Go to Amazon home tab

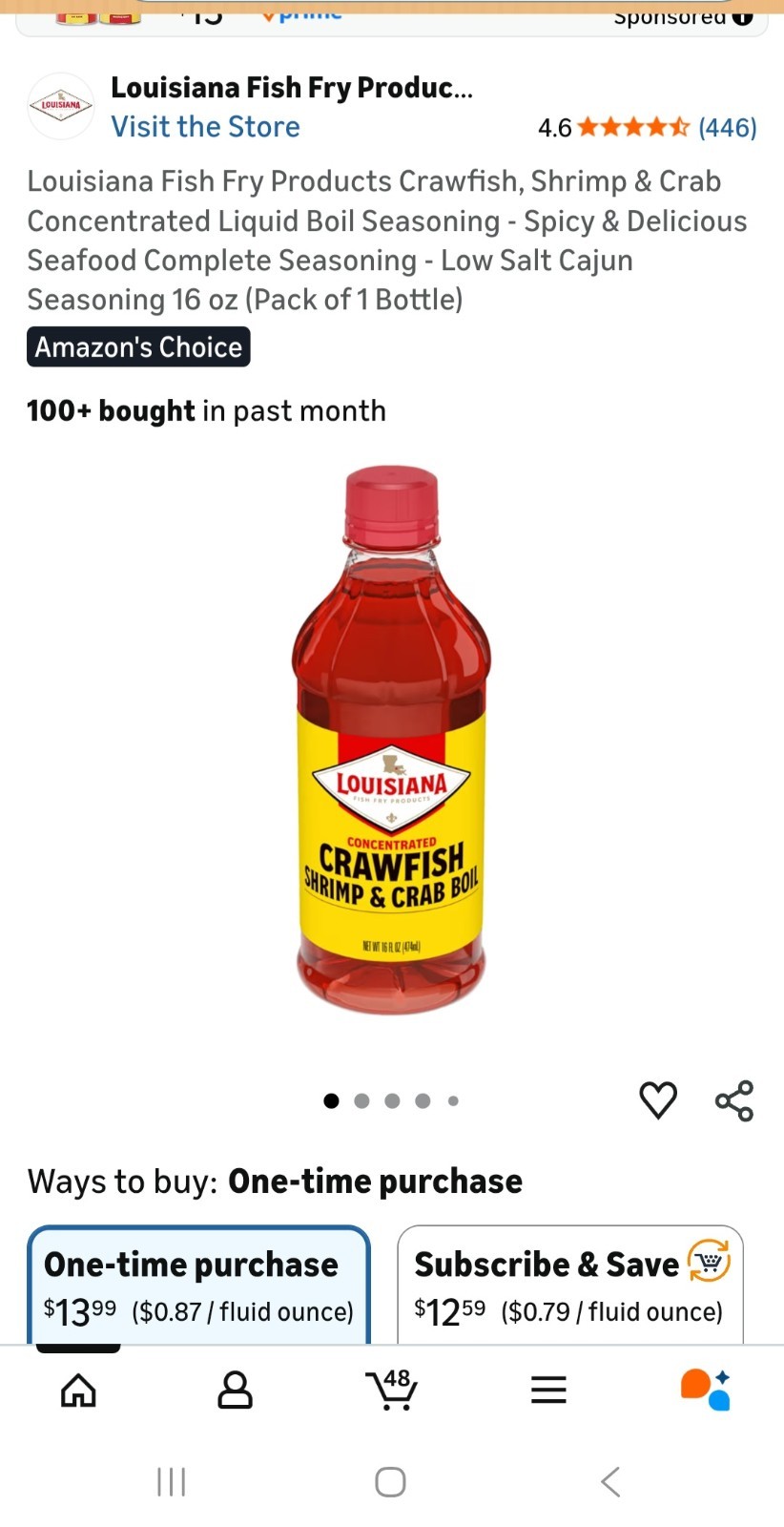78,1391
